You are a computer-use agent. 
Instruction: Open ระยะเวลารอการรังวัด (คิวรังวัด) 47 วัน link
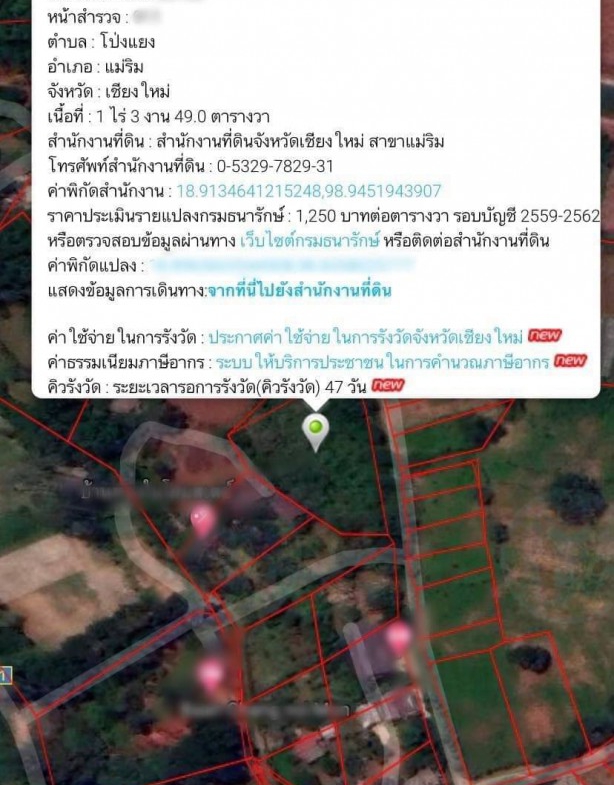point(240,387)
